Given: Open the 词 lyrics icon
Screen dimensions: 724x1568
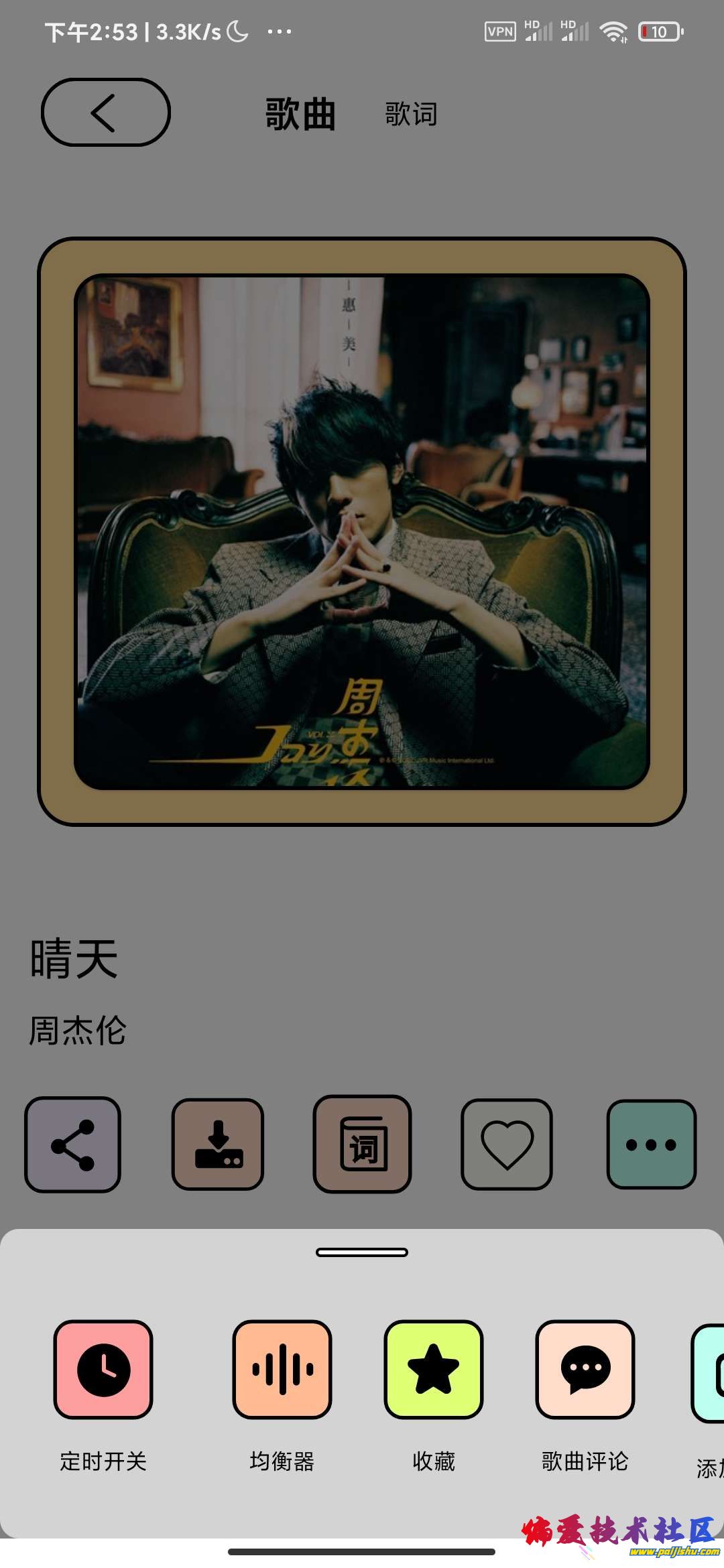Looking at the screenshot, I should (x=363, y=1145).
